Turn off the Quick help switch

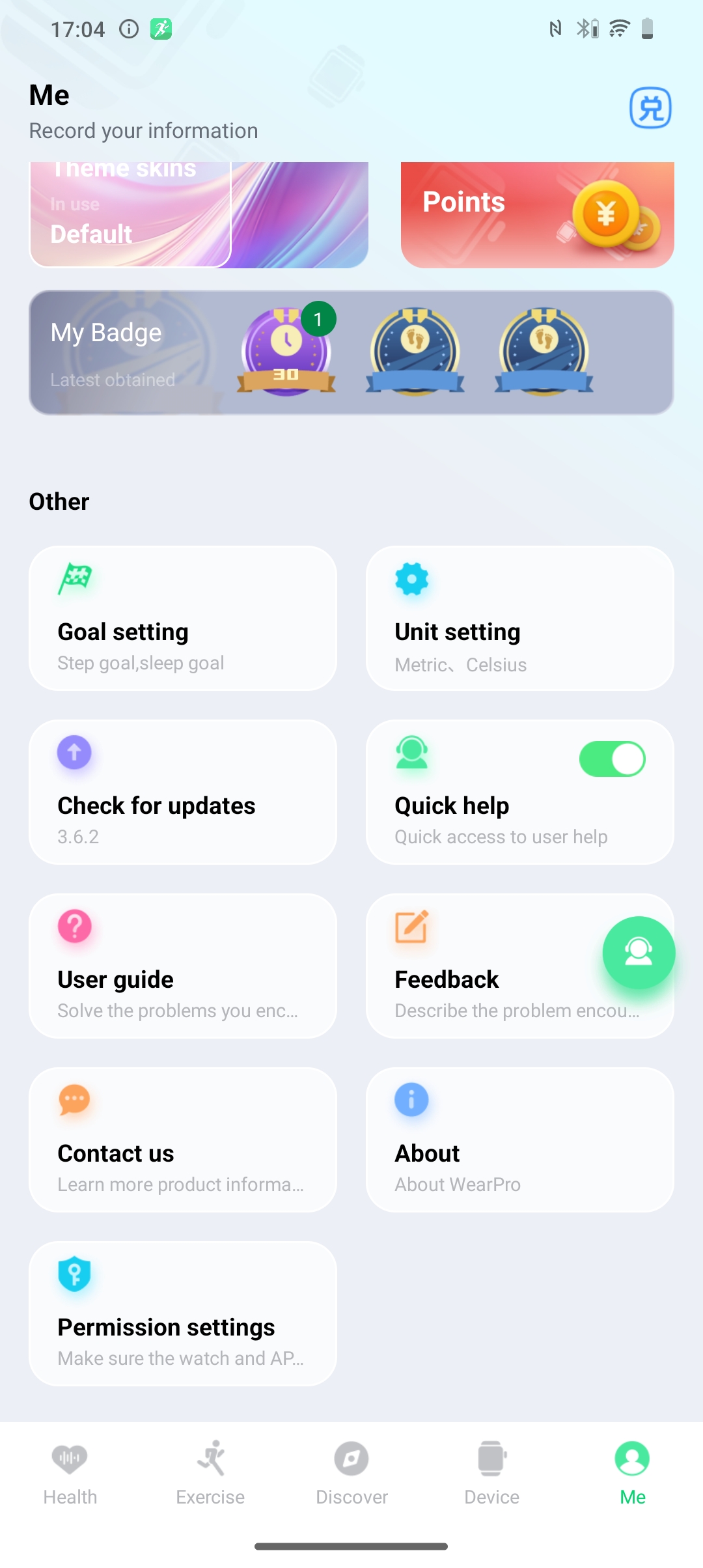click(x=612, y=759)
